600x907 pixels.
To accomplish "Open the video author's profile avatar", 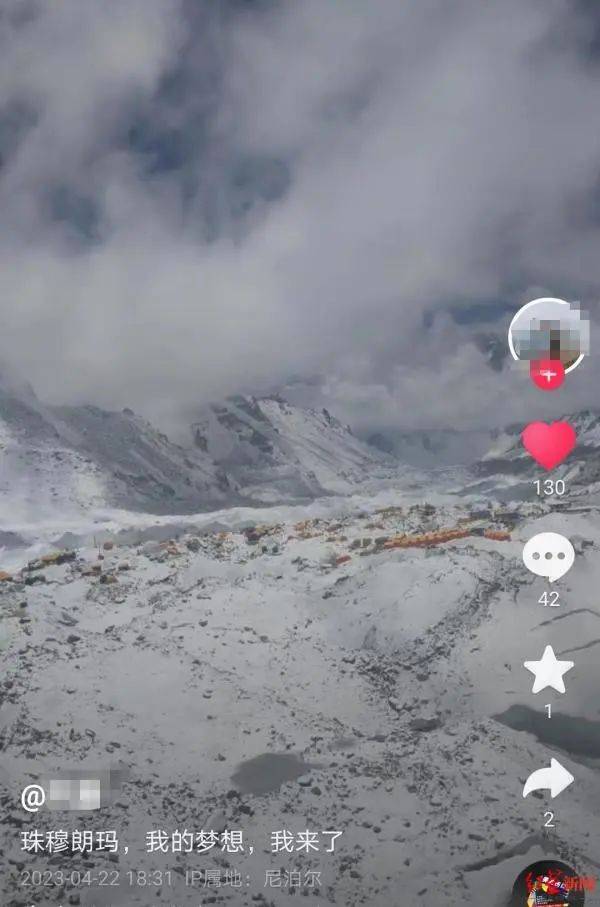I will [x=547, y=334].
